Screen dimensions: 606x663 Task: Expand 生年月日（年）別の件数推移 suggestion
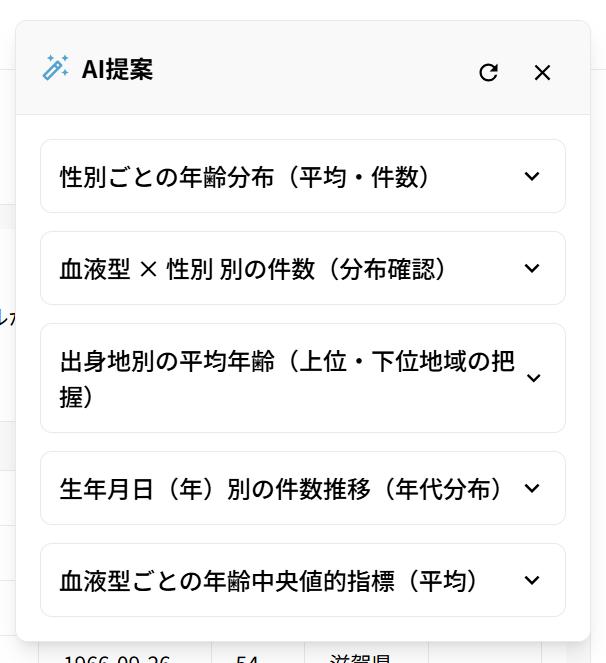[532, 488]
